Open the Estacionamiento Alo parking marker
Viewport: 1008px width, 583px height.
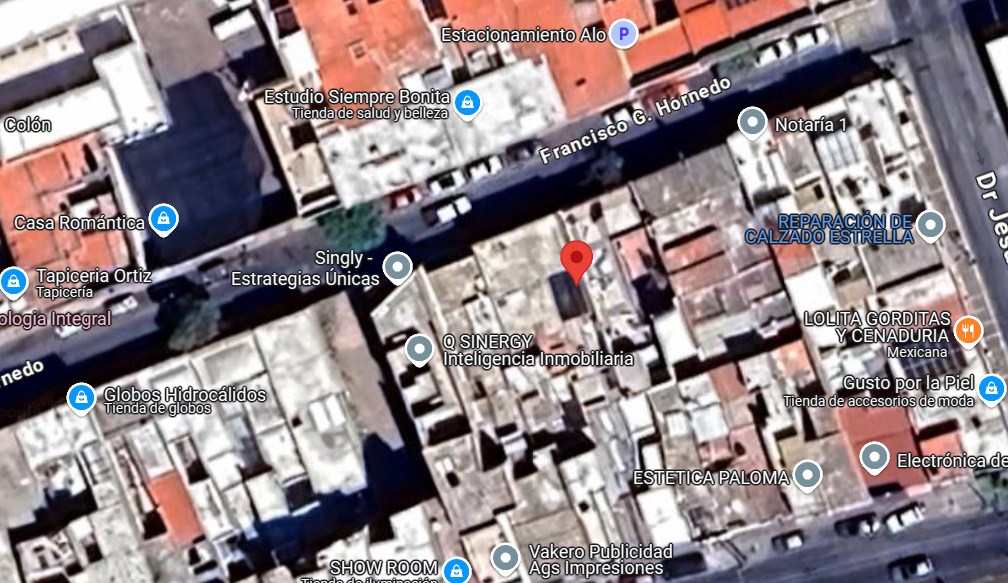pyautogui.click(x=624, y=35)
